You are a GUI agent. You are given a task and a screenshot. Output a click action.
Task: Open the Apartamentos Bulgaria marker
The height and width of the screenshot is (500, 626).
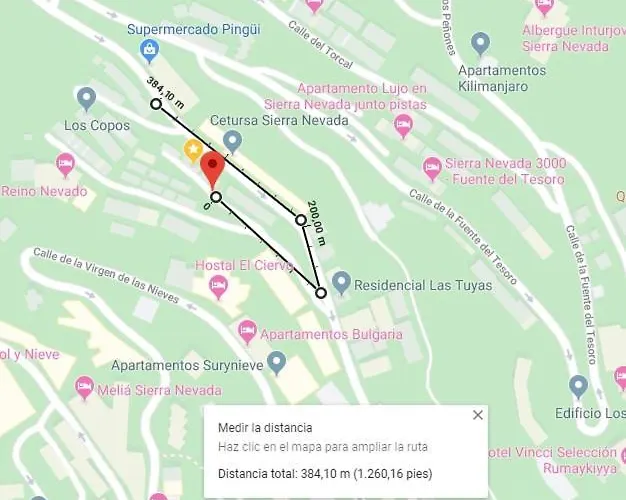coord(247,330)
